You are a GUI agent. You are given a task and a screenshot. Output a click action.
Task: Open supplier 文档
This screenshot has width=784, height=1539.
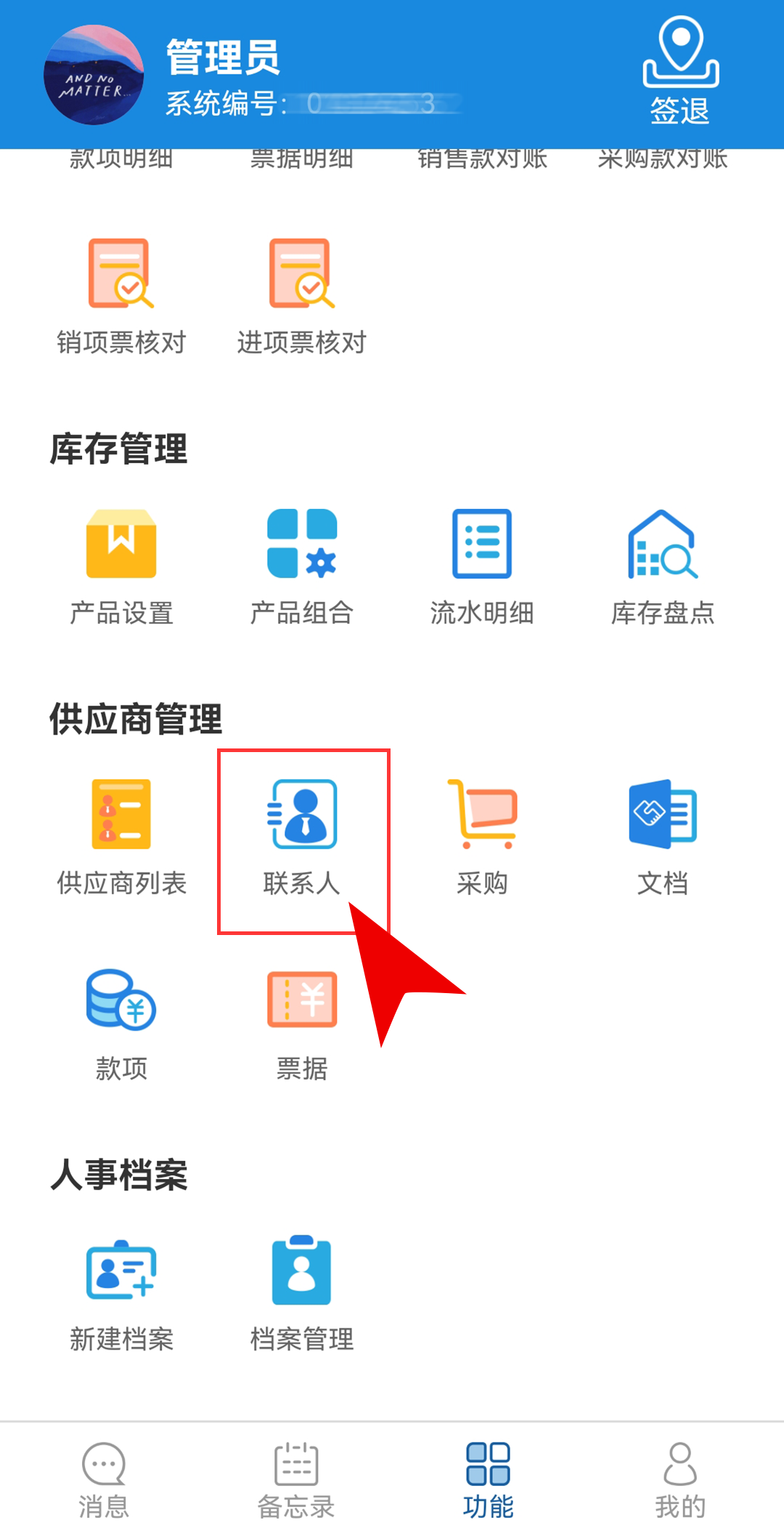pos(662,836)
